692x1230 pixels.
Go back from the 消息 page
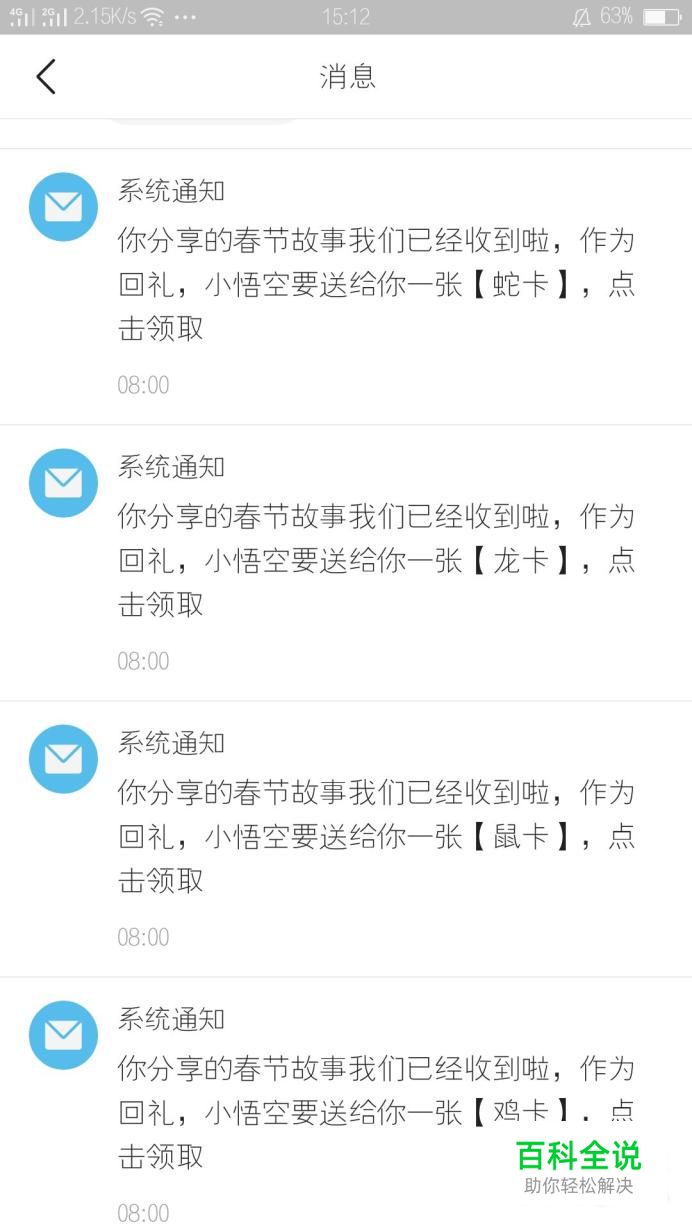[x=46, y=76]
